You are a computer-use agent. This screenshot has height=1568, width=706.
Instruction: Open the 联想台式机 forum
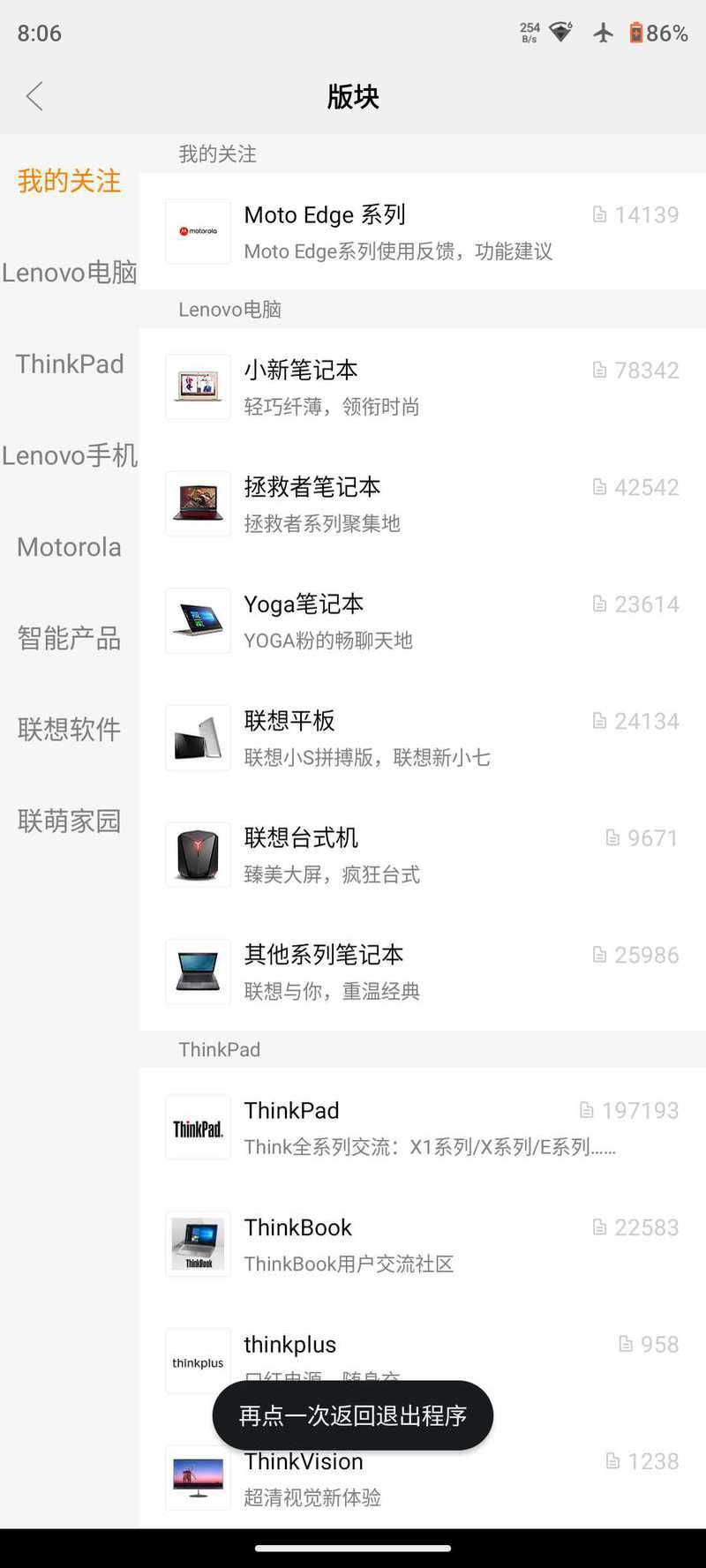tap(422, 855)
